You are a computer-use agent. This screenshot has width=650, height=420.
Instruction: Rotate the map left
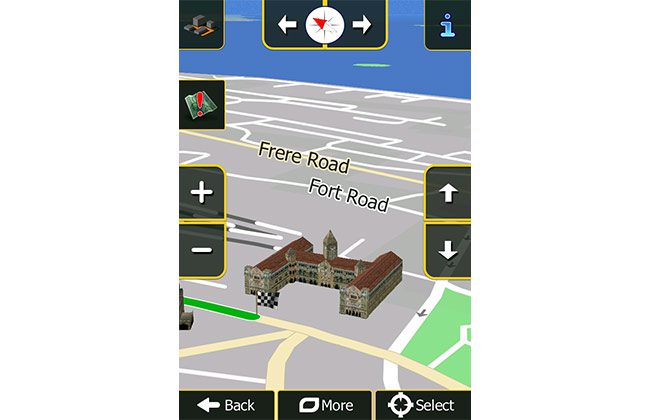point(288,23)
